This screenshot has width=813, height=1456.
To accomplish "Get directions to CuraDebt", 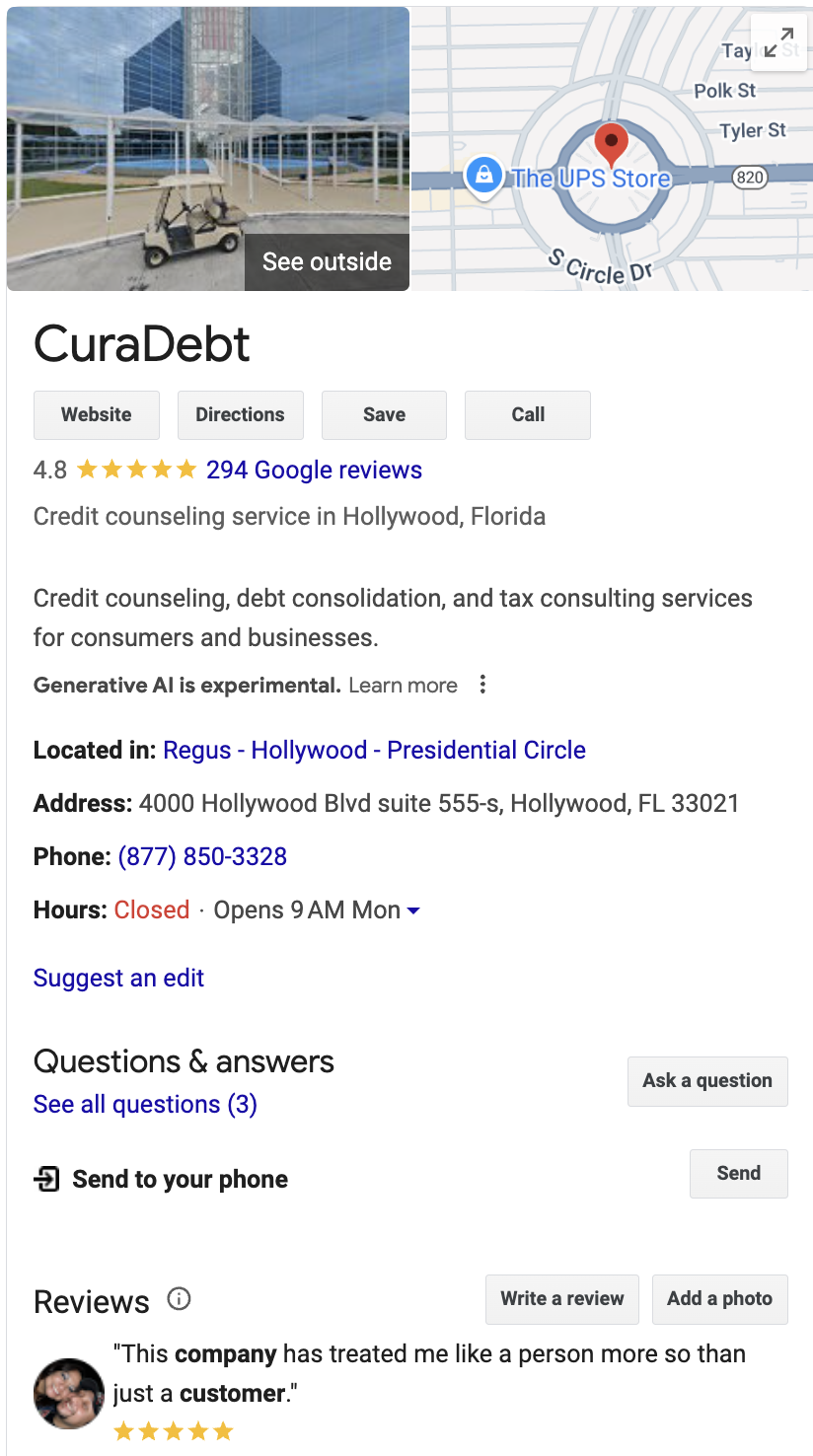I will pos(240,415).
